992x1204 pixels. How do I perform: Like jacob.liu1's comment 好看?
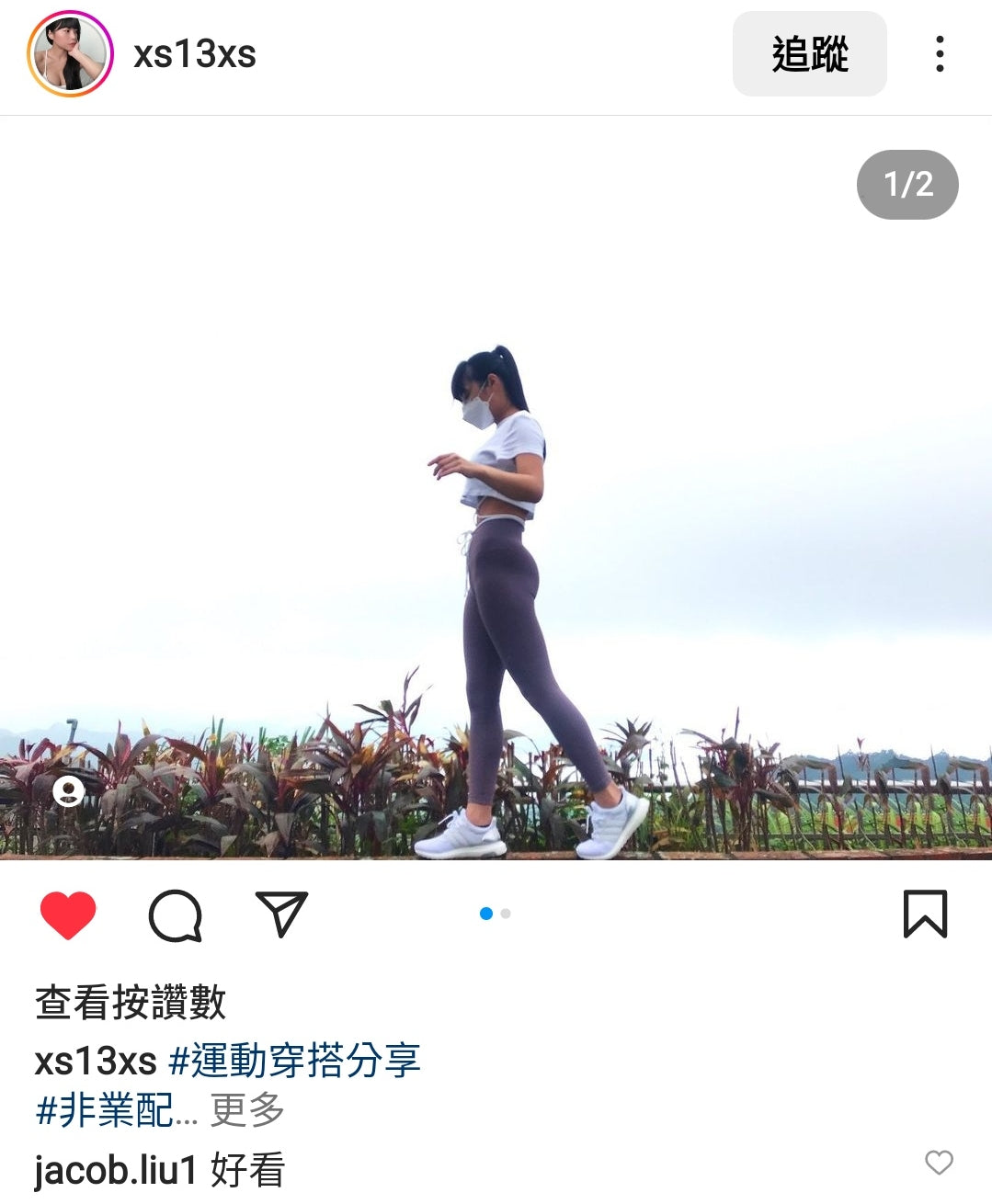point(939,1163)
